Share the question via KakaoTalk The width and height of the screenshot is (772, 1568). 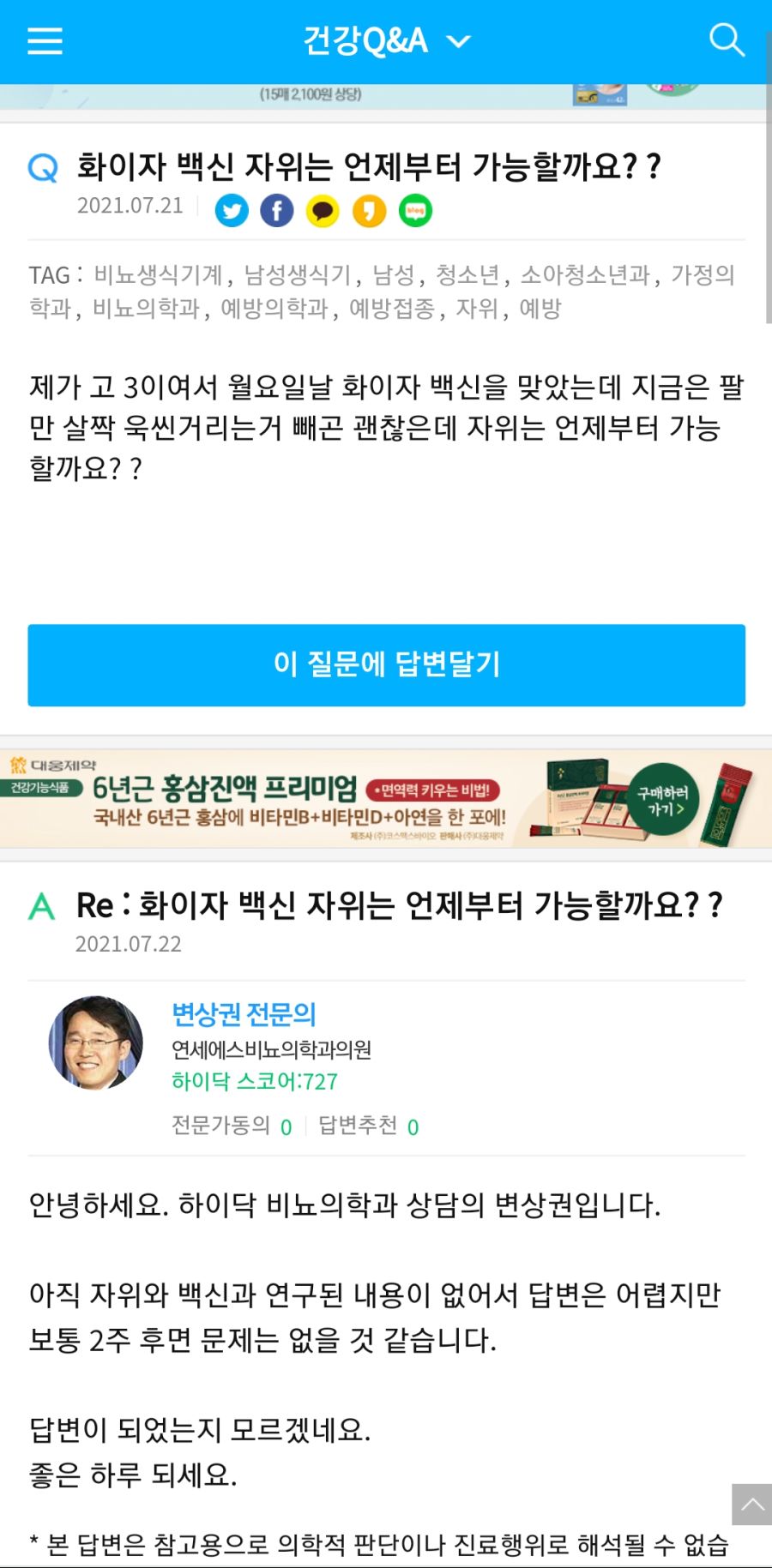[323, 210]
